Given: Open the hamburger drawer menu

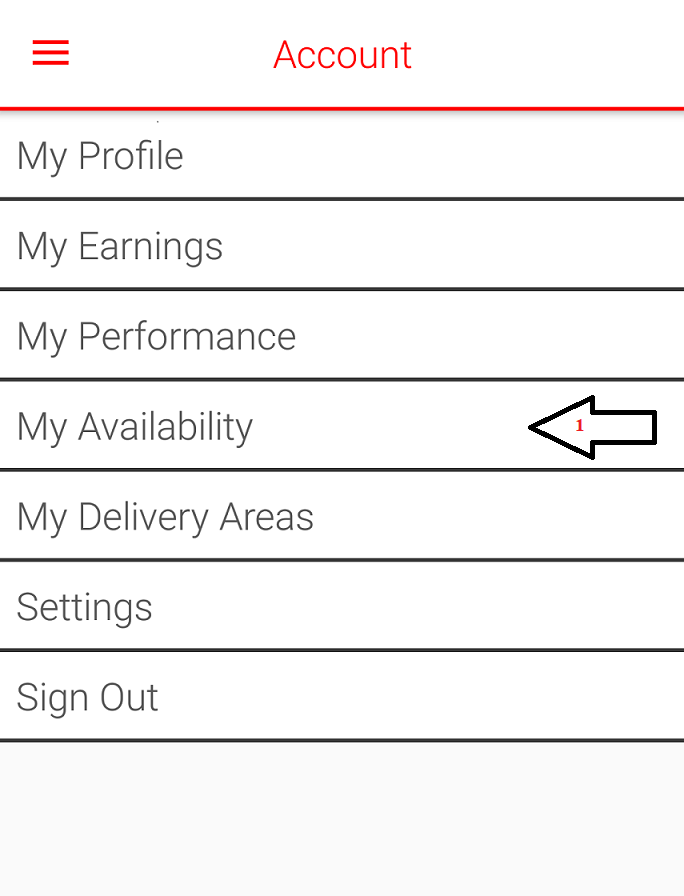Looking at the screenshot, I should coord(50,53).
